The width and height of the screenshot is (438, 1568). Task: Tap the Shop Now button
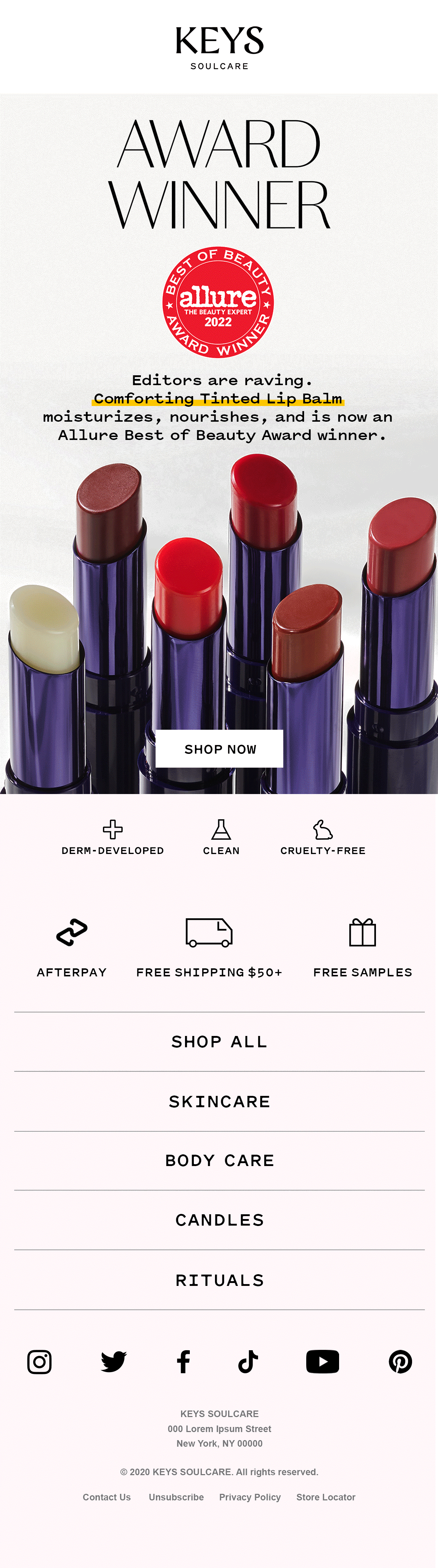(220, 749)
